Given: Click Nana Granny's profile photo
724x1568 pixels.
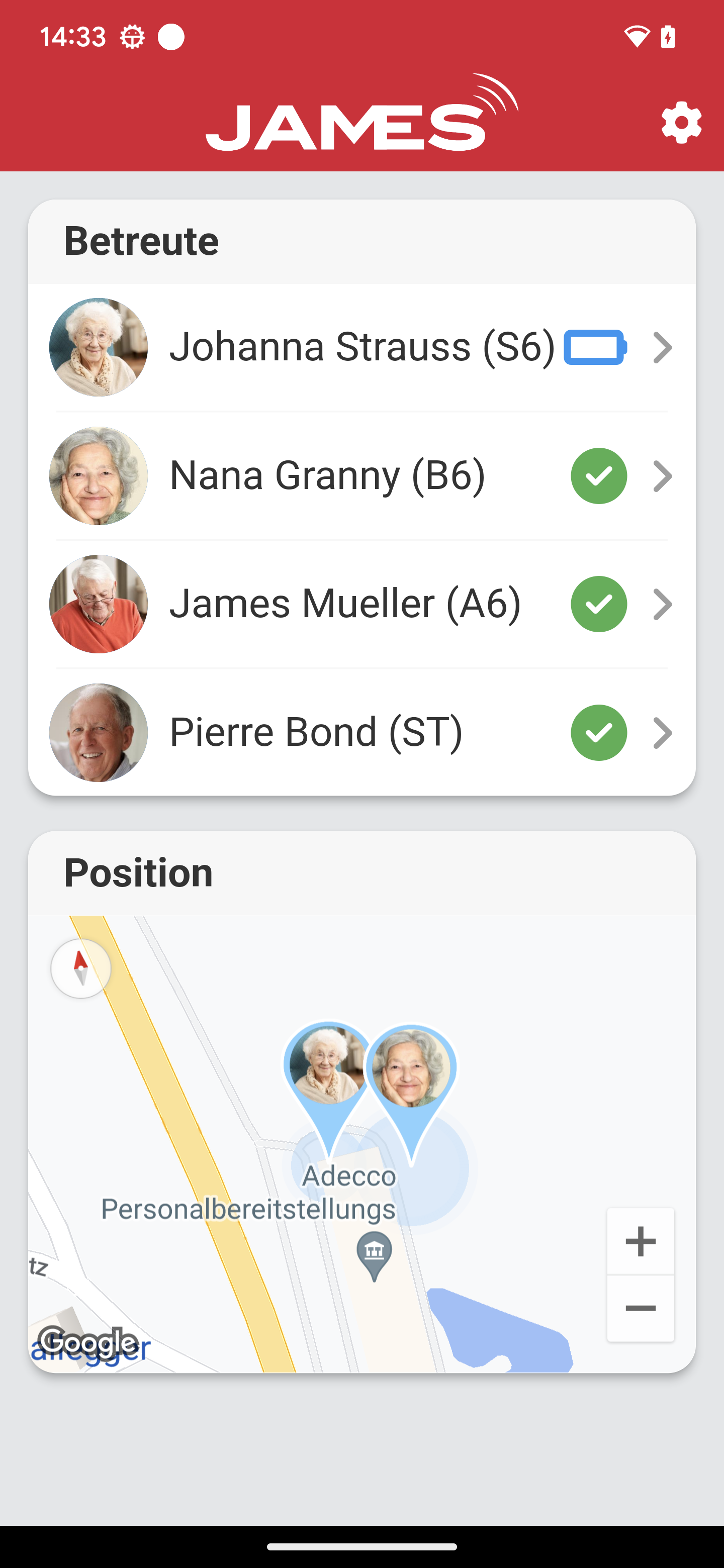Looking at the screenshot, I should pos(98,475).
